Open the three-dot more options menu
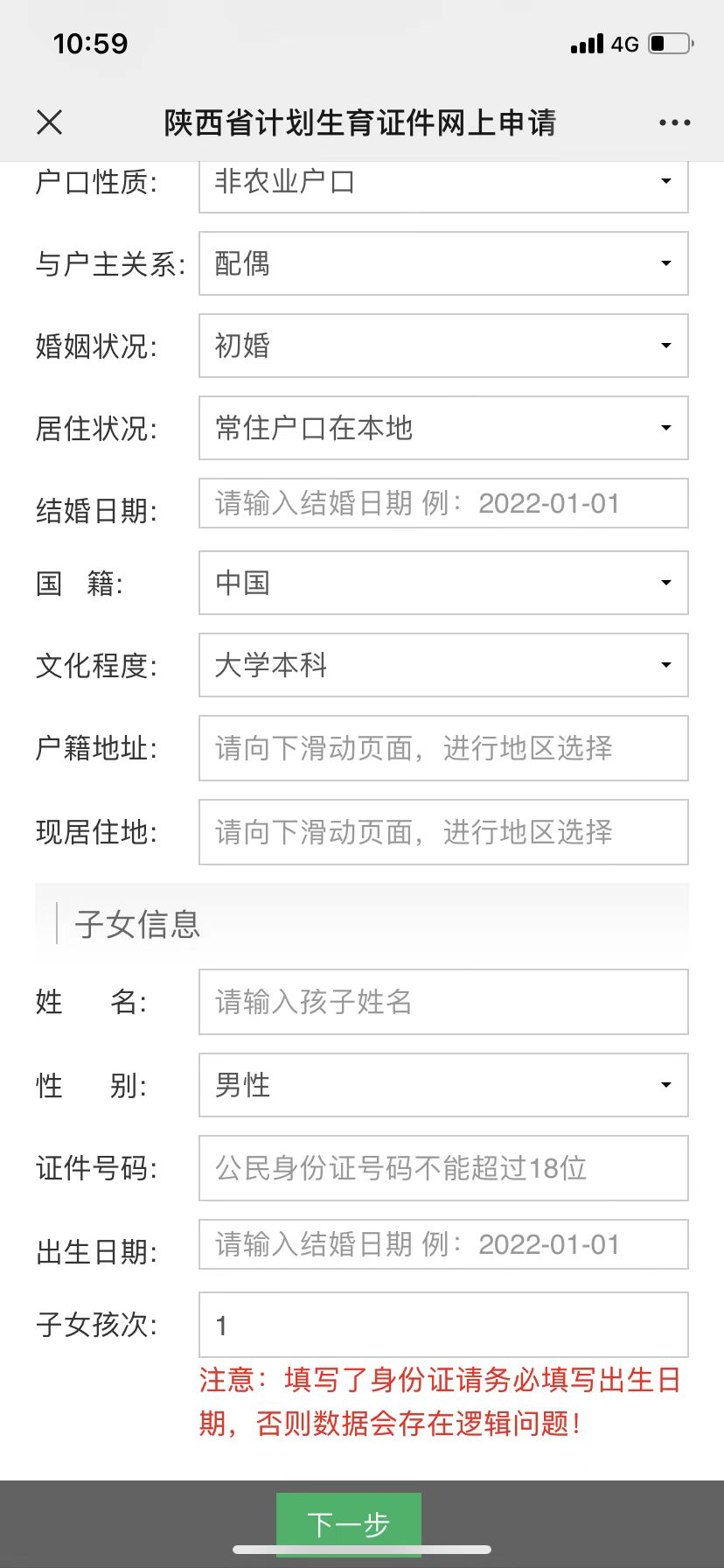The image size is (724, 1568). tap(674, 123)
